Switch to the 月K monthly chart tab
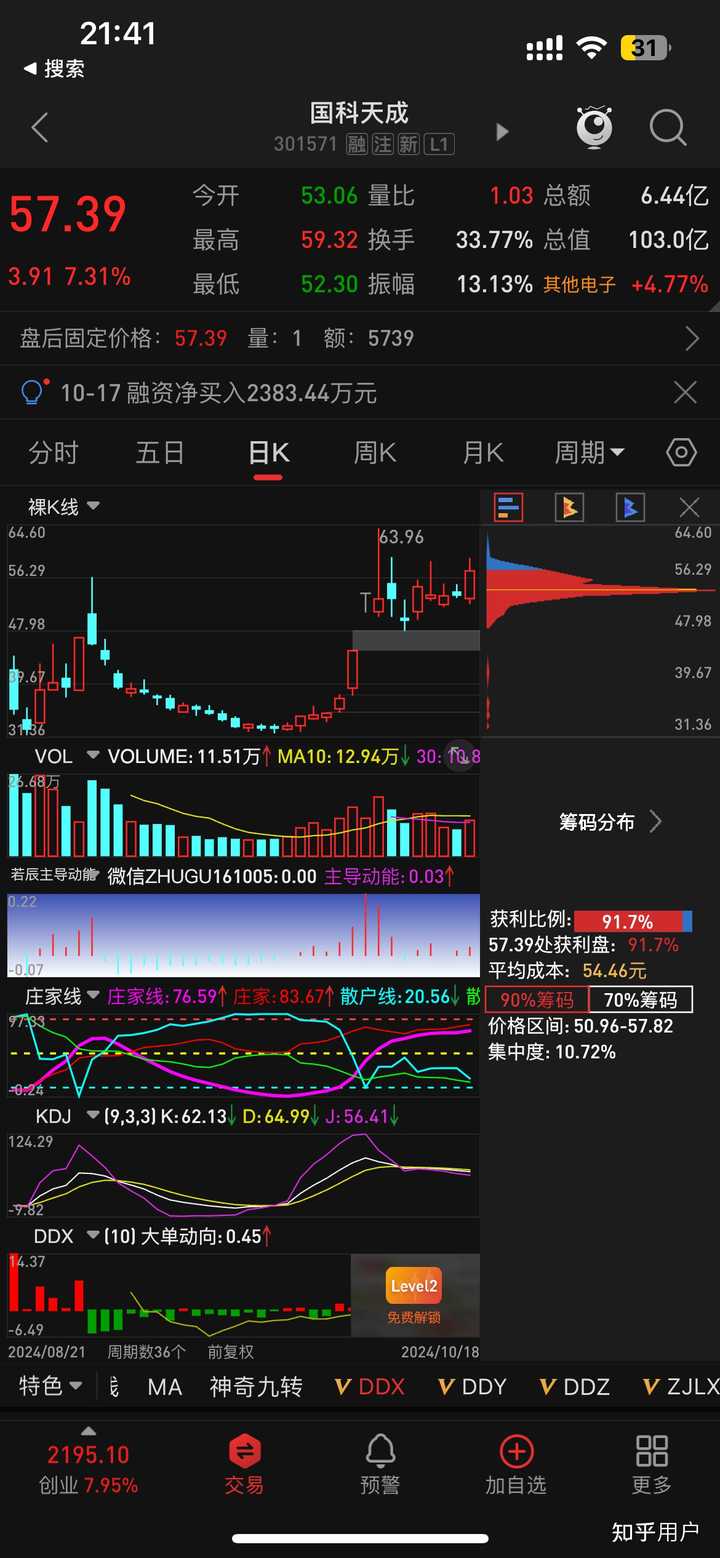The image size is (720, 1558). [x=482, y=452]
